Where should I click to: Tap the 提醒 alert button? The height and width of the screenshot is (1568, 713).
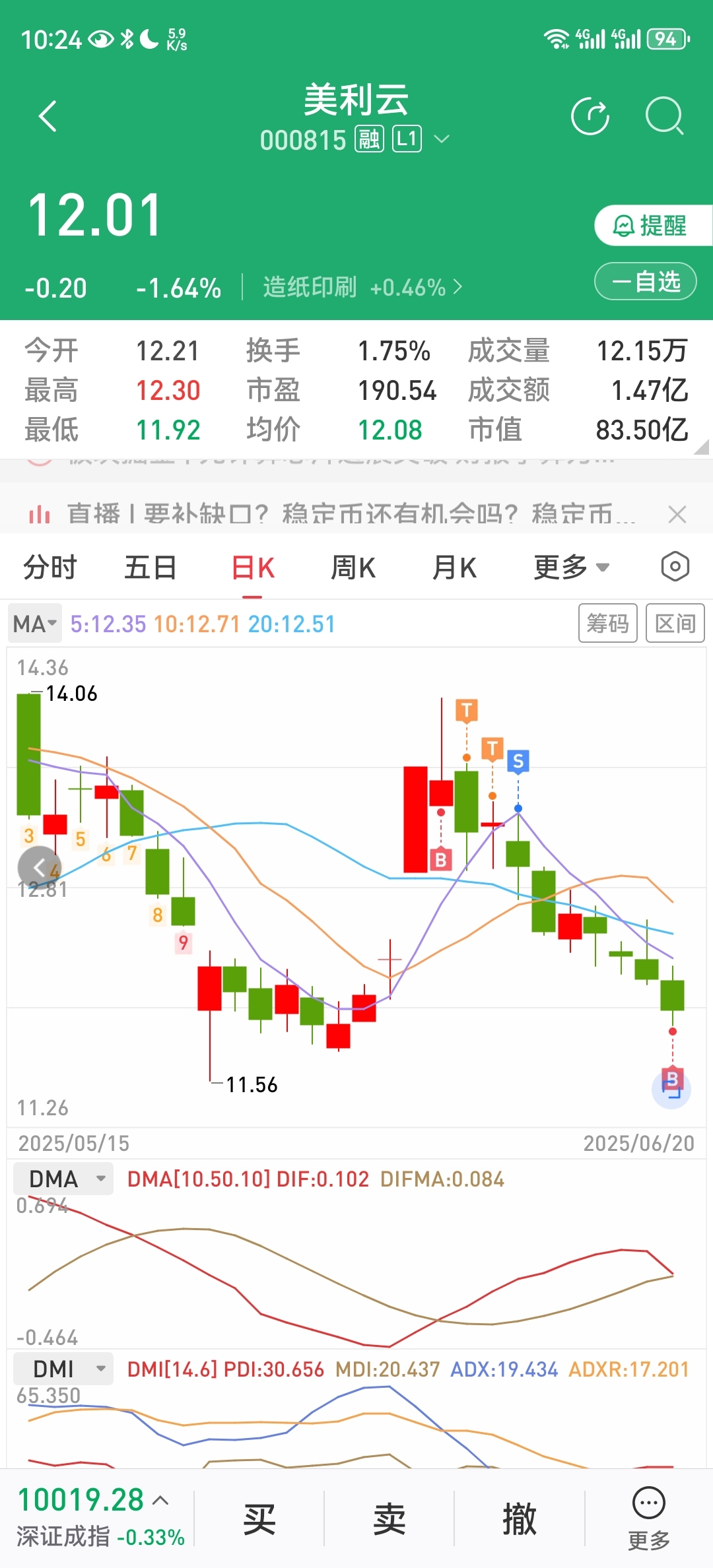coord(652,226)
